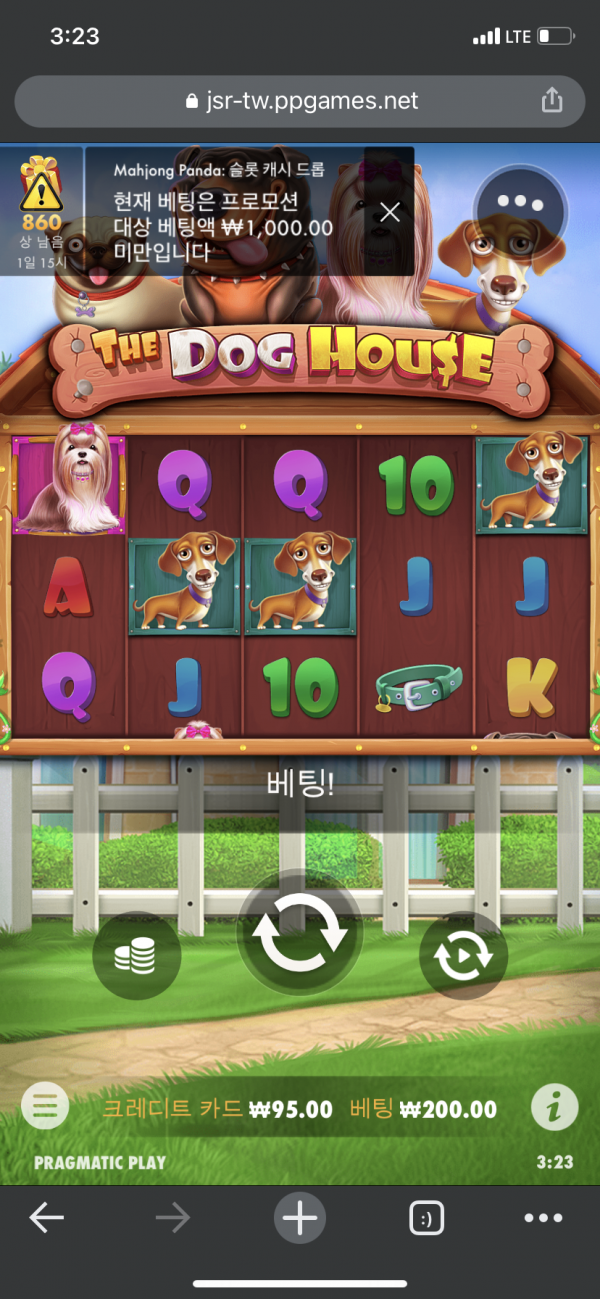
Task: Share the page from address bar
Action: point(551,101)
